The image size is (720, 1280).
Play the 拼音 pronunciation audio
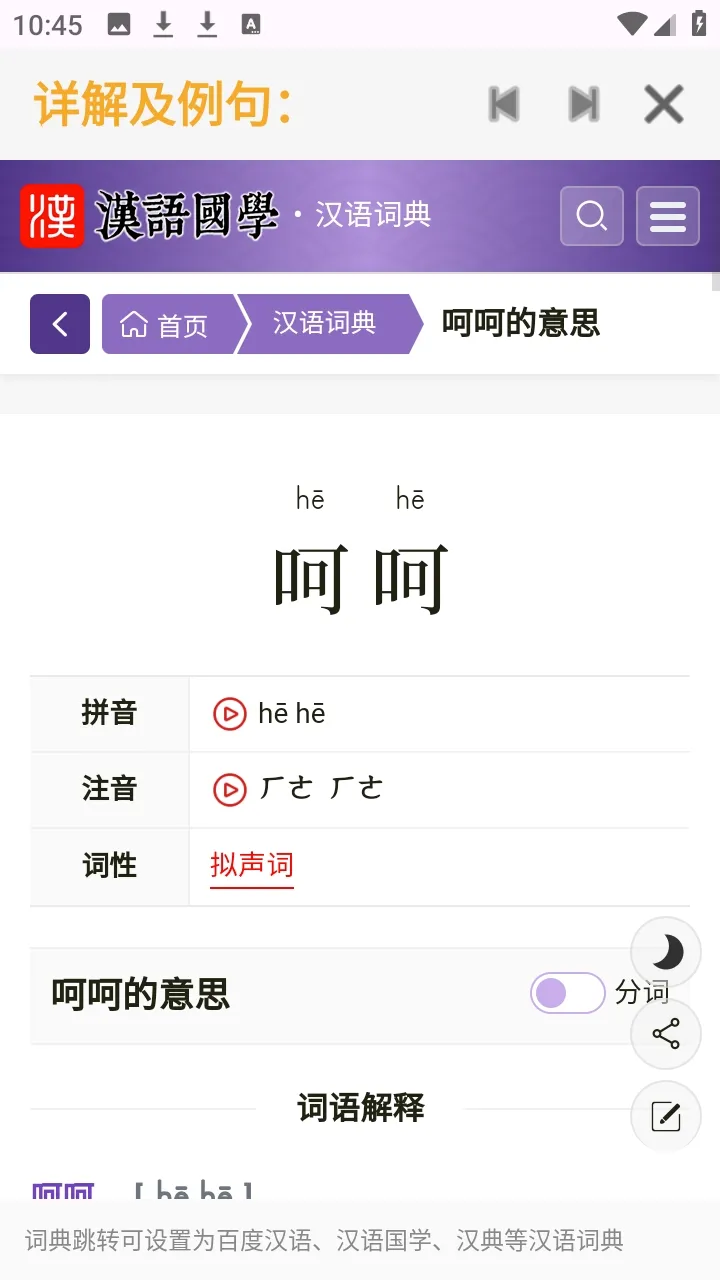[229, 714]
